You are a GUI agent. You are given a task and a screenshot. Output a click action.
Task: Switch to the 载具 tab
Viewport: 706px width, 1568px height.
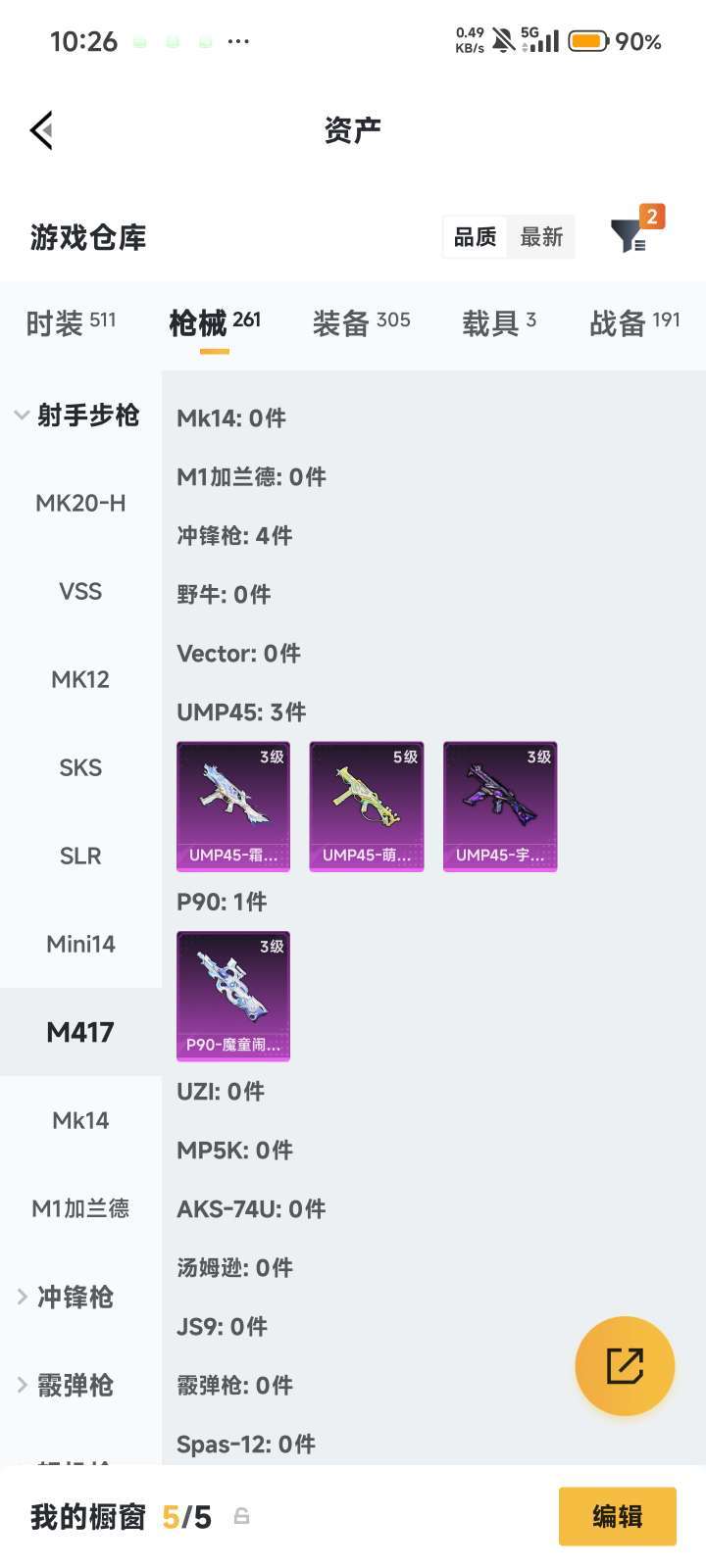499,321
